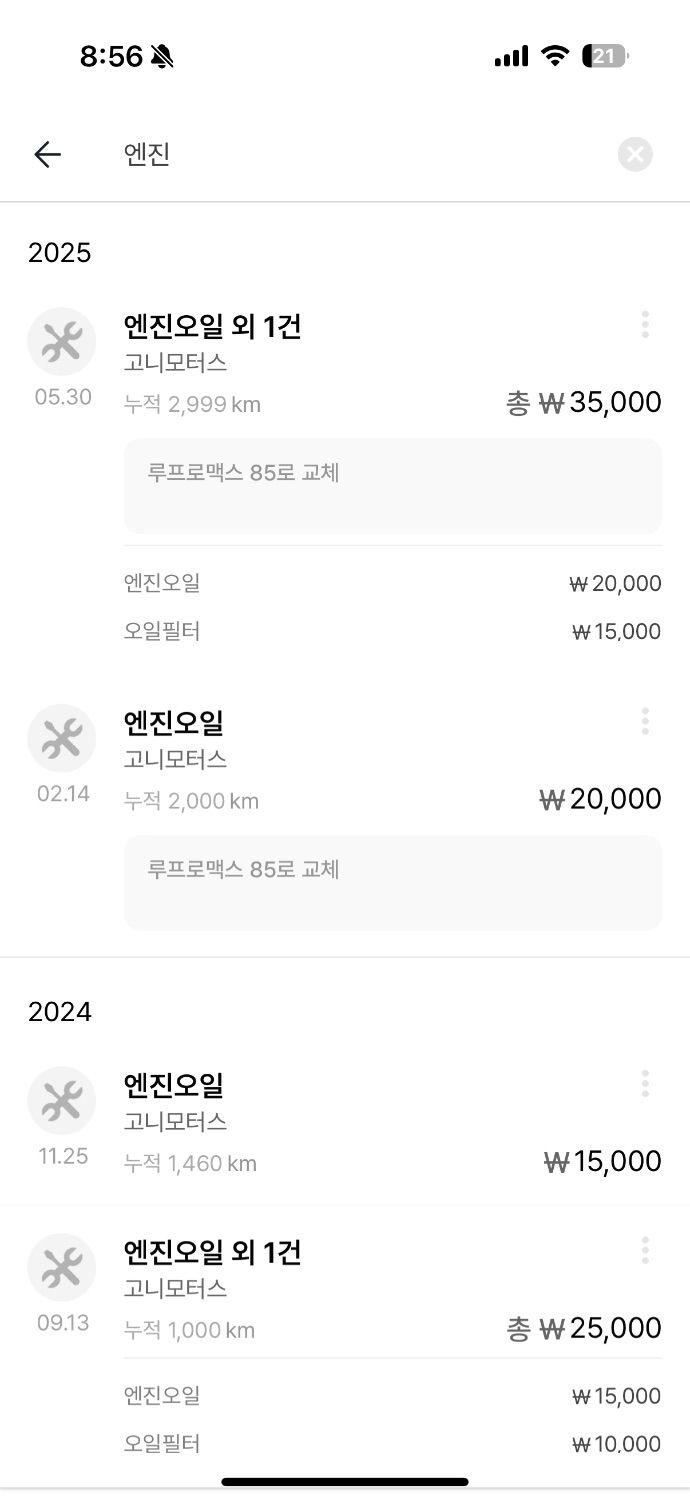Open more options for the 02.14 record
Image resolution: width=690 pixels, height=1500 pixels.
[645, 721]
